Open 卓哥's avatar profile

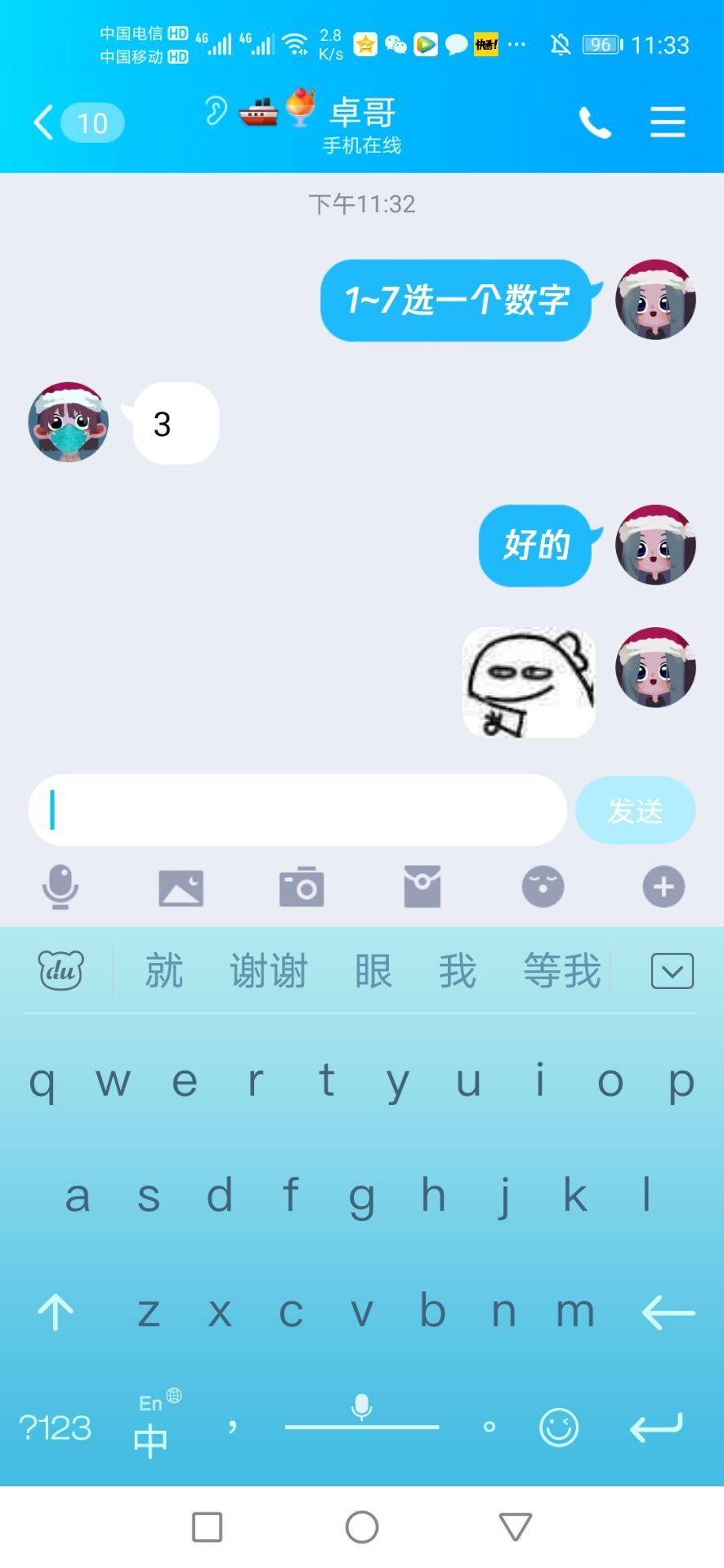[68, 422]
